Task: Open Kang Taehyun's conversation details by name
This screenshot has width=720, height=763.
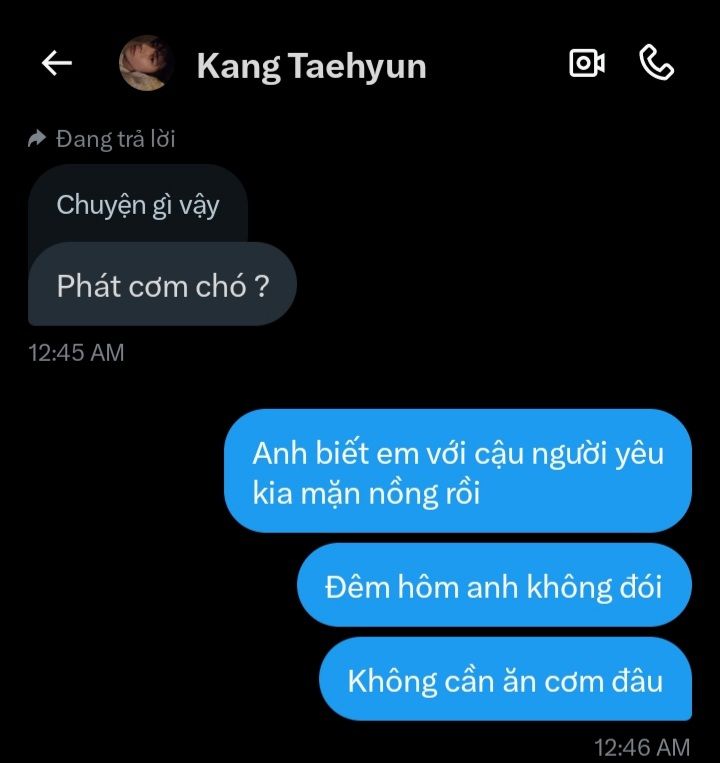Action: [311, 66]
